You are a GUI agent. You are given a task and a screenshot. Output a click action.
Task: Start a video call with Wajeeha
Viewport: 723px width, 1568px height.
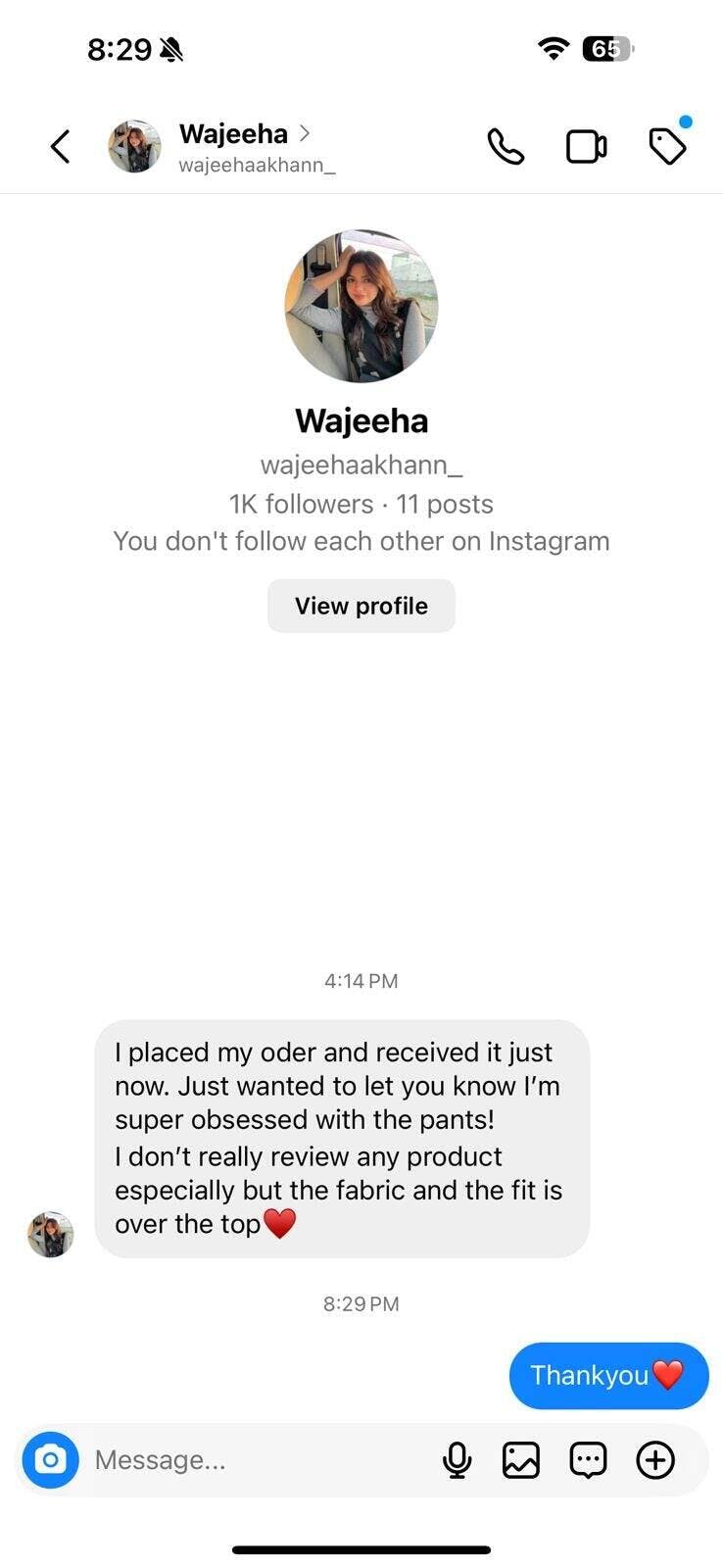point(586,147)
